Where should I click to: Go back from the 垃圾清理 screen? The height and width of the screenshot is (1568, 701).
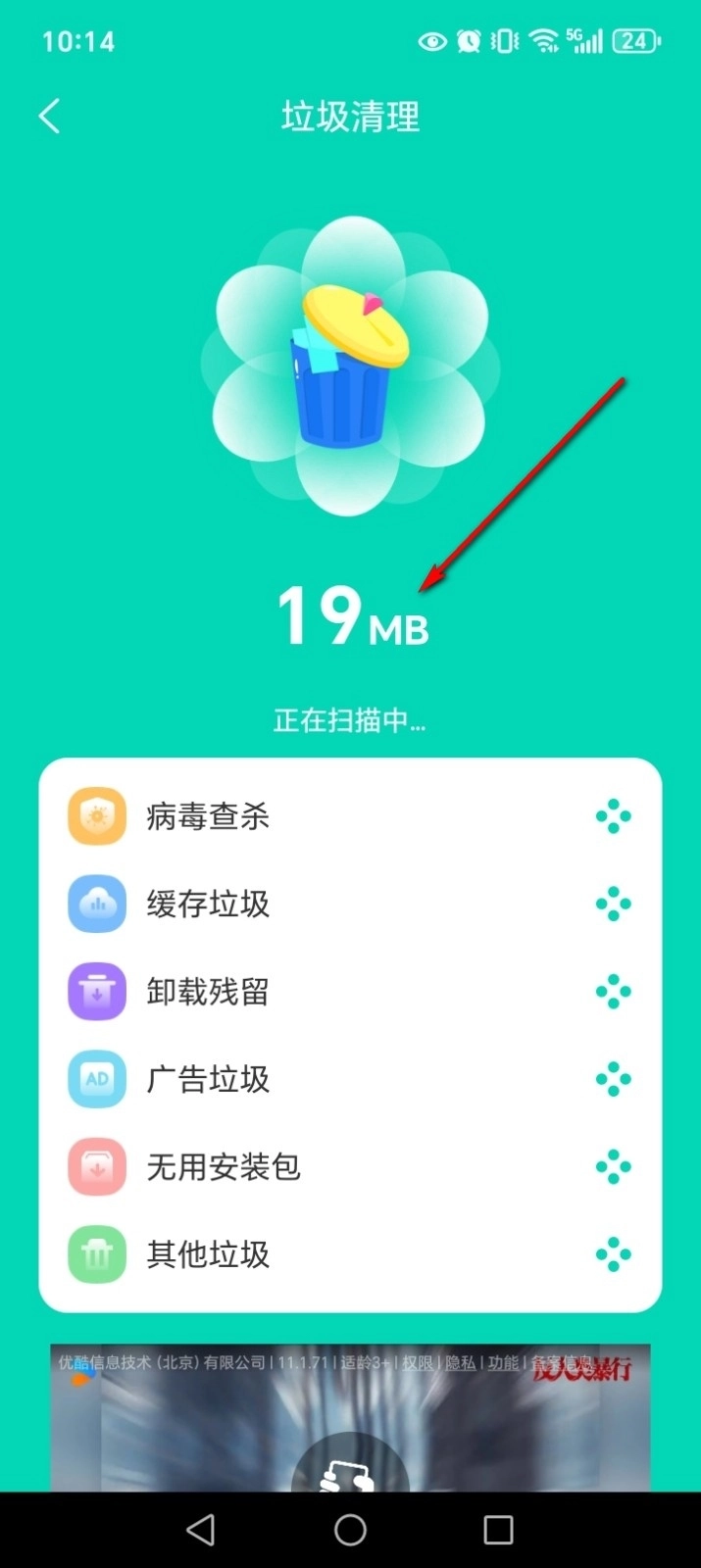(50, 116)
